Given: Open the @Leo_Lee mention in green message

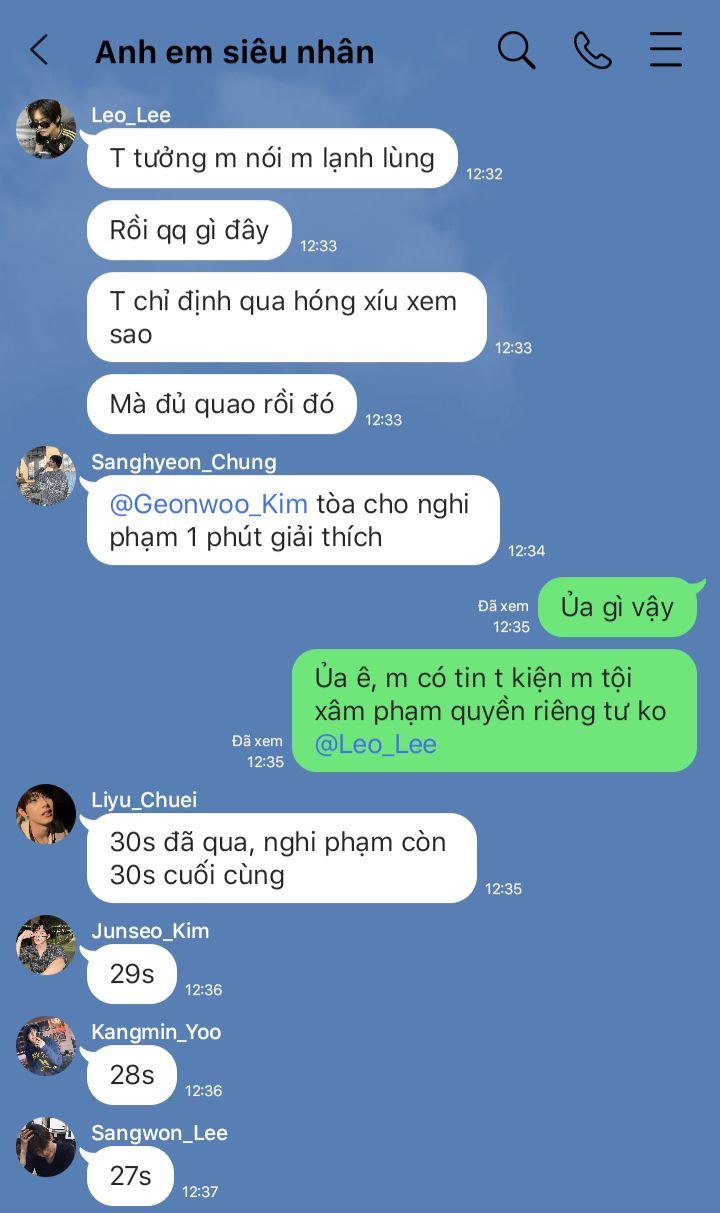Looking at the screenshot, I should (x=375, y=744).
